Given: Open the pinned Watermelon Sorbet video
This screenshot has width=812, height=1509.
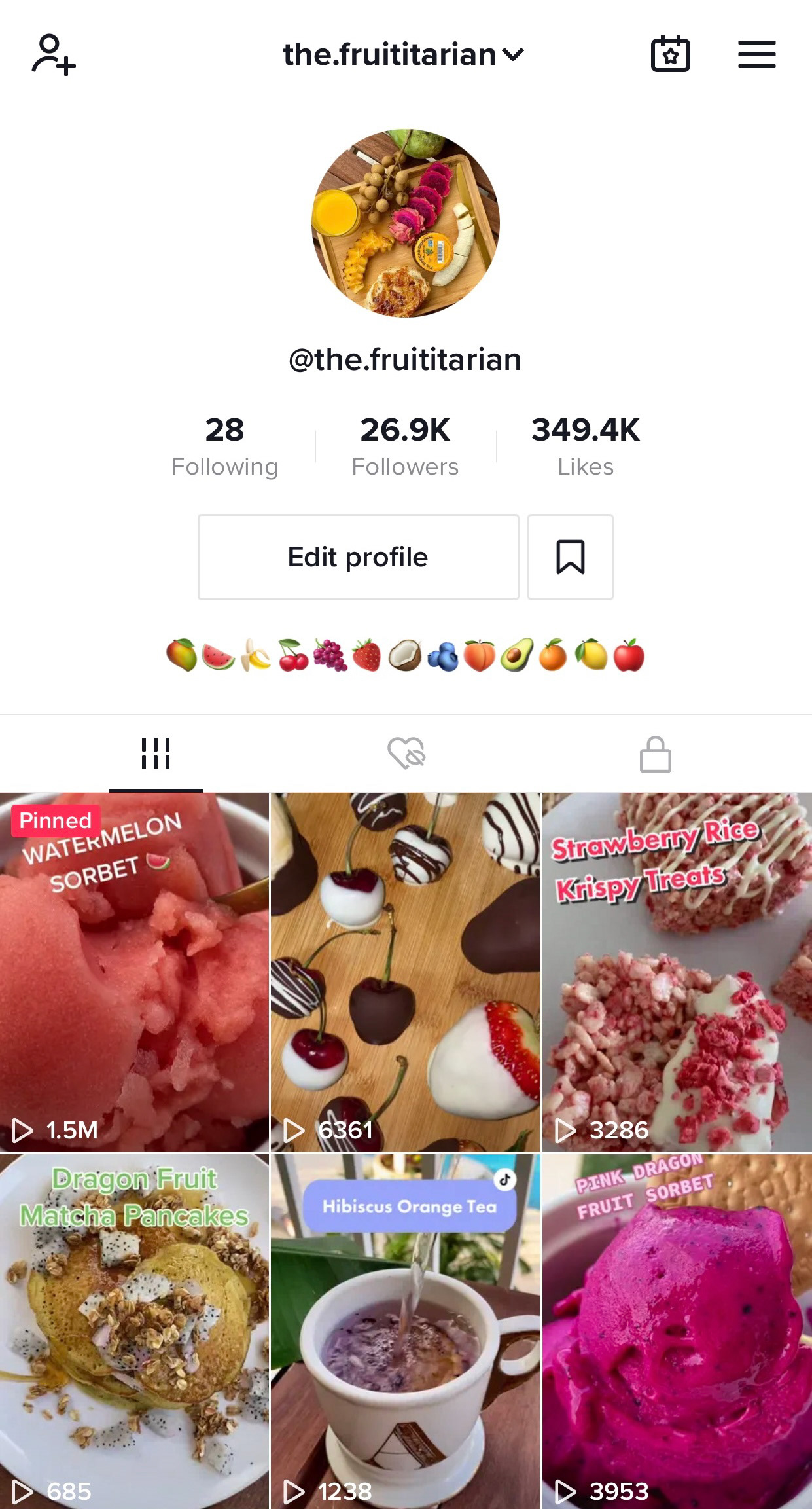Looking at the screenshot, I should (134, 972).
